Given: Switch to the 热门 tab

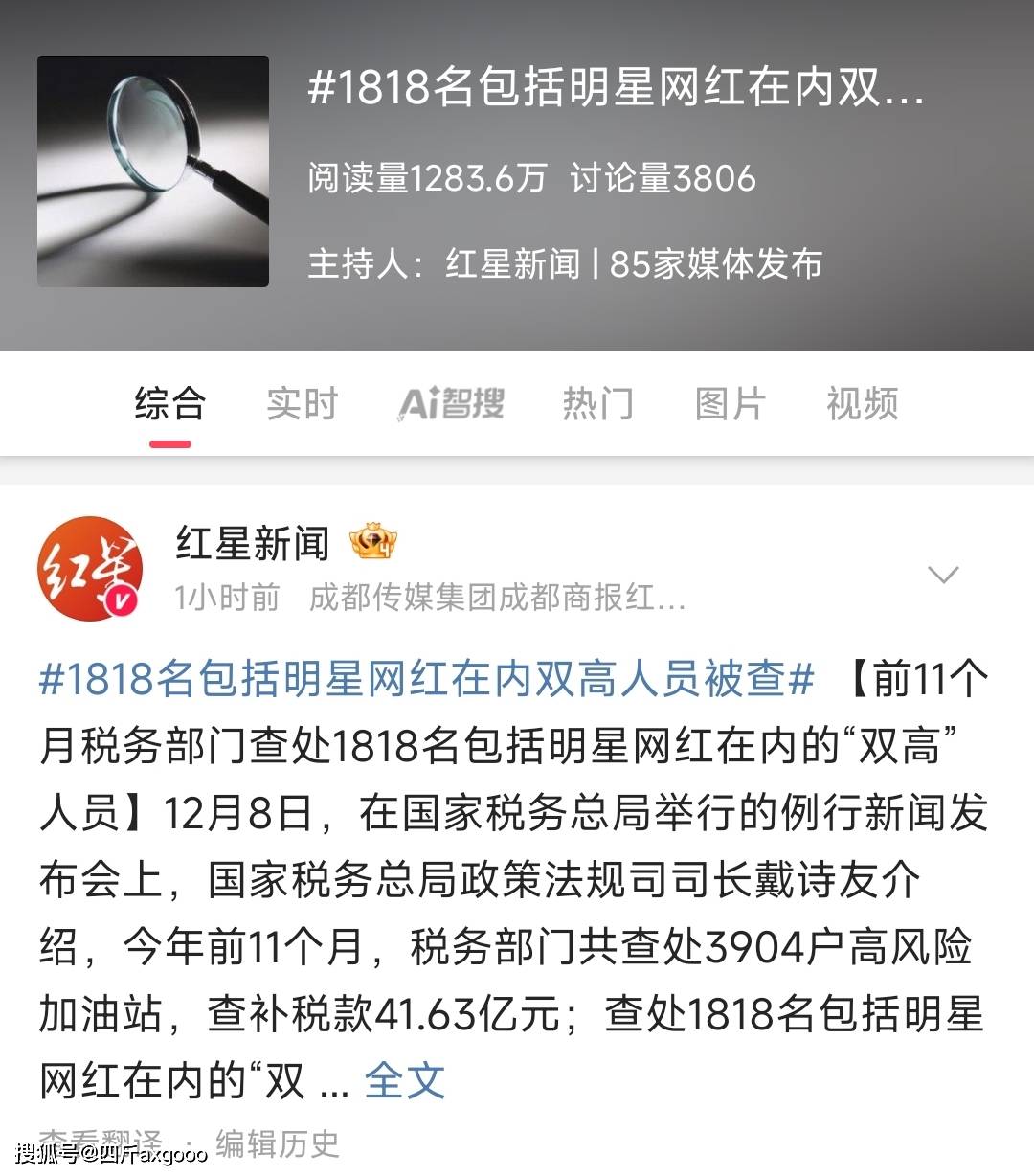Looking at the screenshot, I should [x=597, y=404].
